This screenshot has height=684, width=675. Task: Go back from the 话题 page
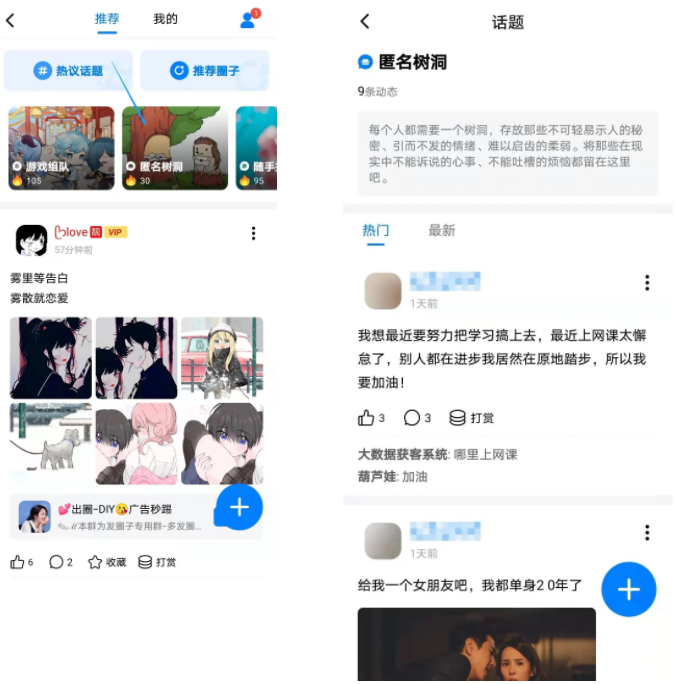pyautogui.click(x=365, y=22)
